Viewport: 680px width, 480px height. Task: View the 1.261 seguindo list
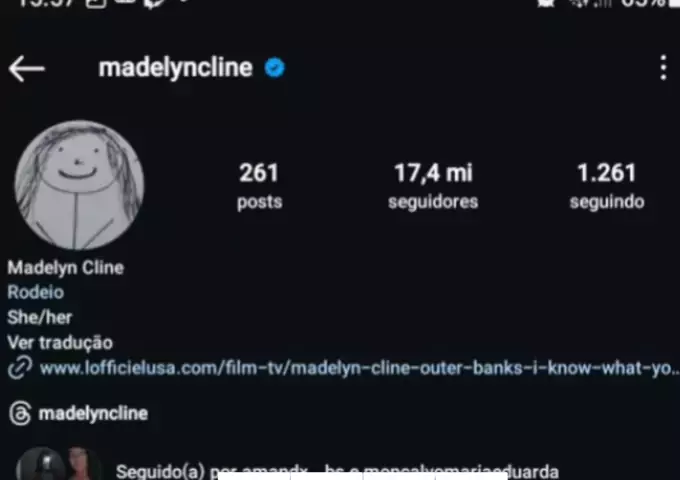click(606, 186)
